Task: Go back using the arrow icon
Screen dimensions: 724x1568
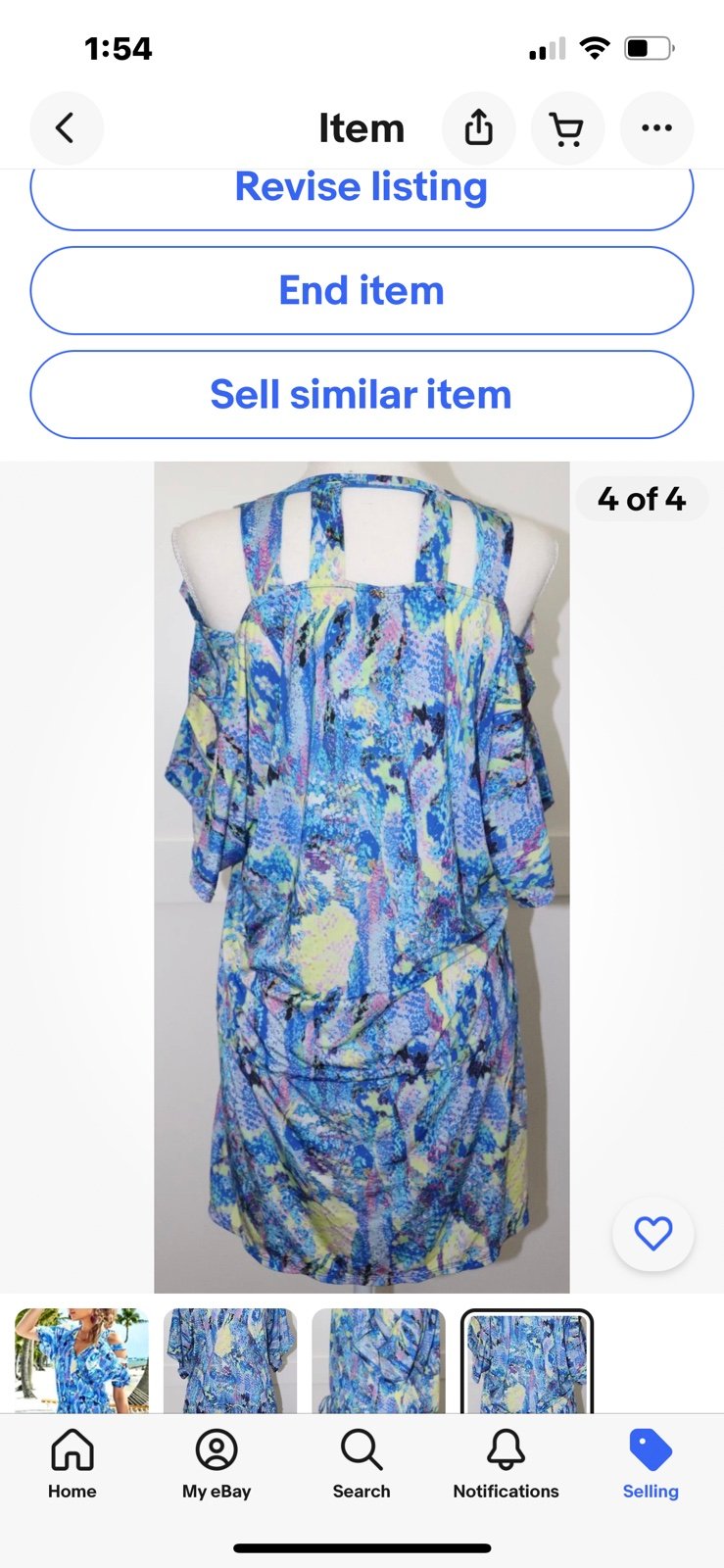Action: coord(66,128)
